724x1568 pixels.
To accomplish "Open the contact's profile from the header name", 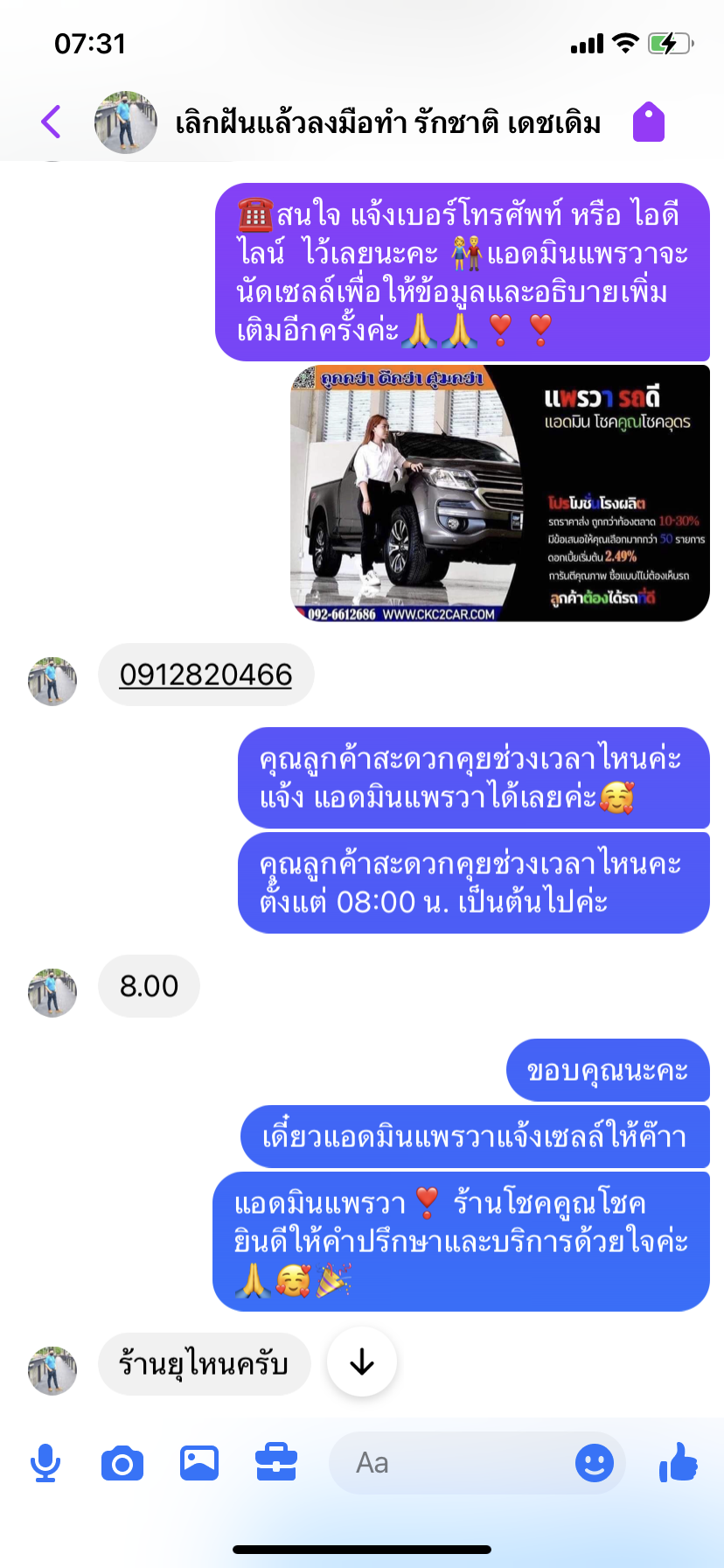I will (x=387, y=122).
